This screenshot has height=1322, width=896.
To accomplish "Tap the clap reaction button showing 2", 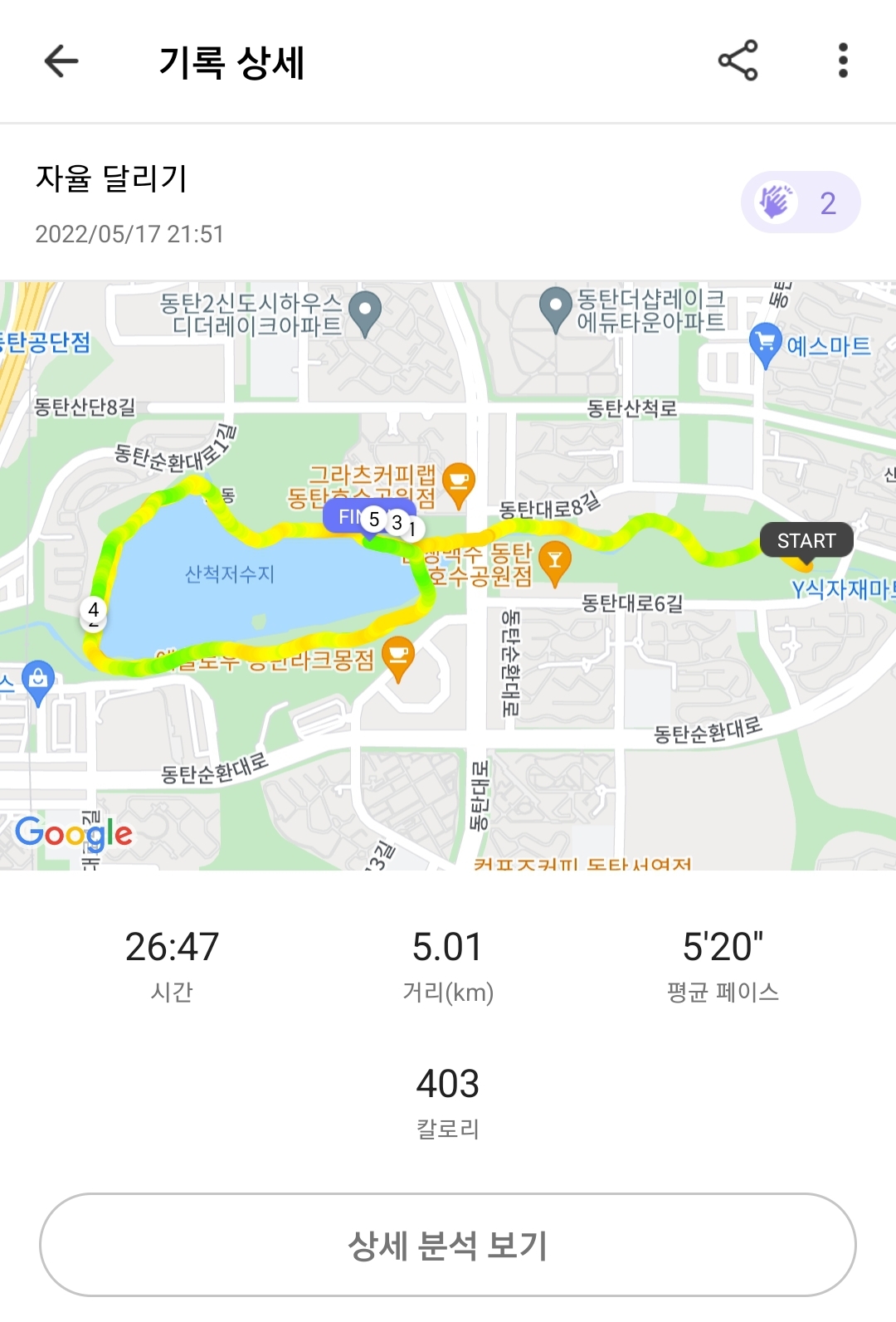I will [x=800, y=202].
